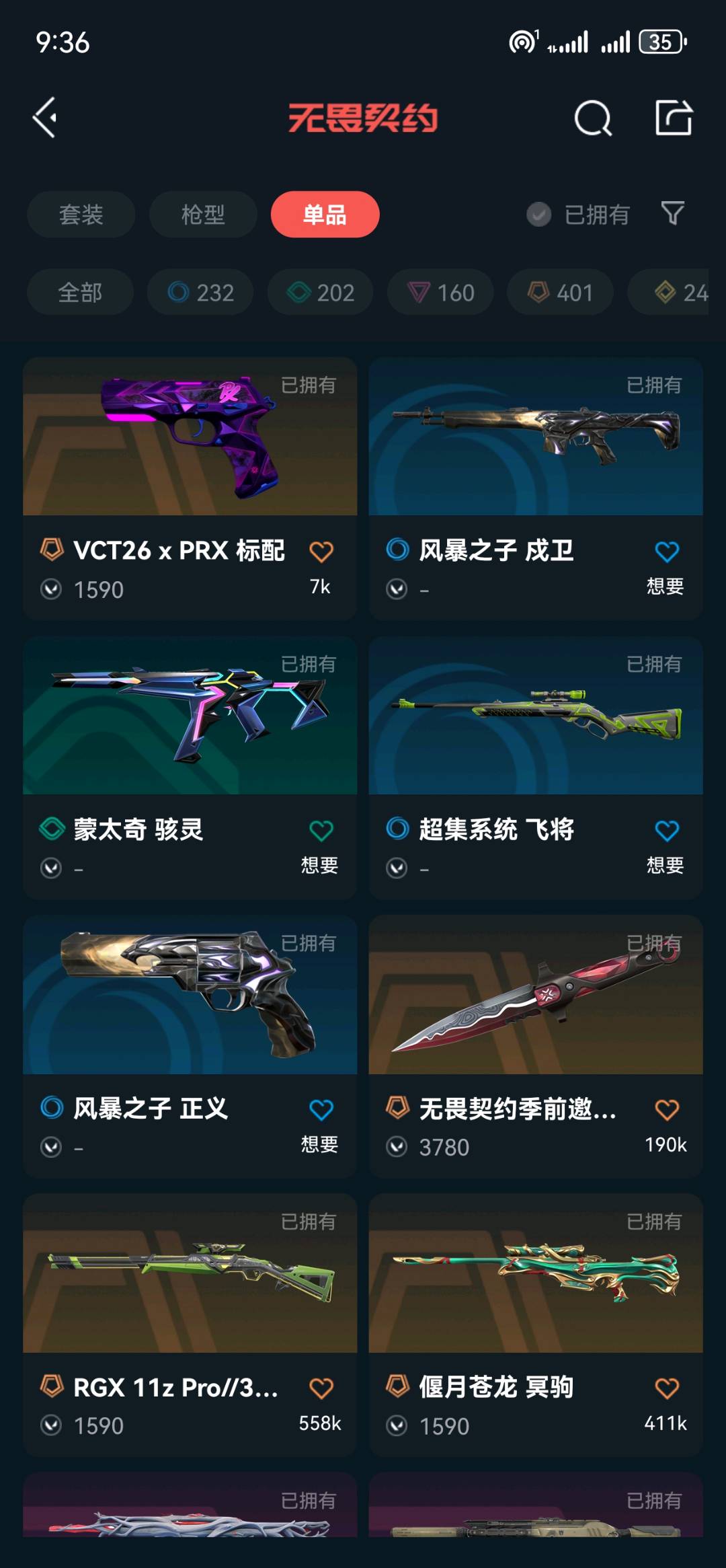
Task: Open the funnel filter options
Action: (672, 214)
